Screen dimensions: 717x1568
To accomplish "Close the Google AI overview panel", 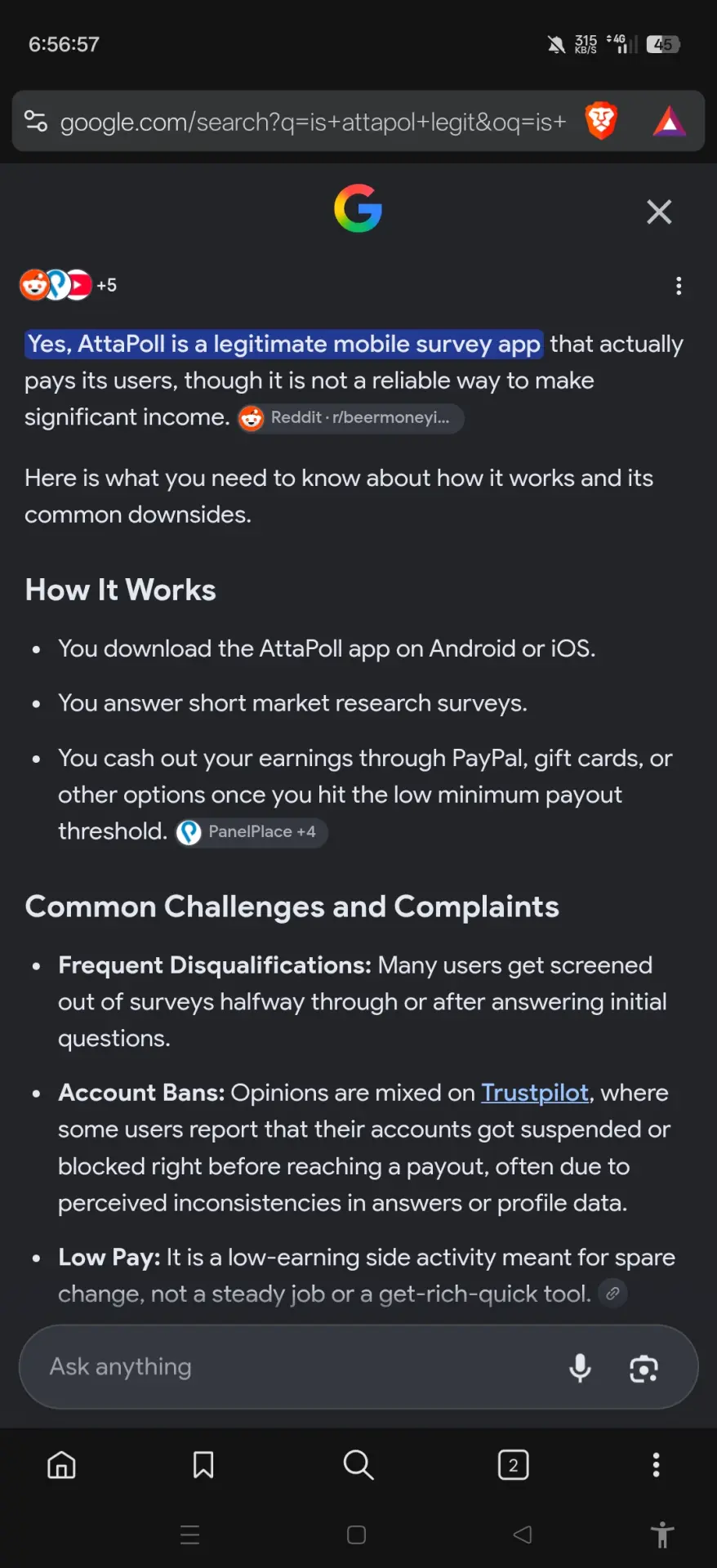I will click(x=659, y=212).
